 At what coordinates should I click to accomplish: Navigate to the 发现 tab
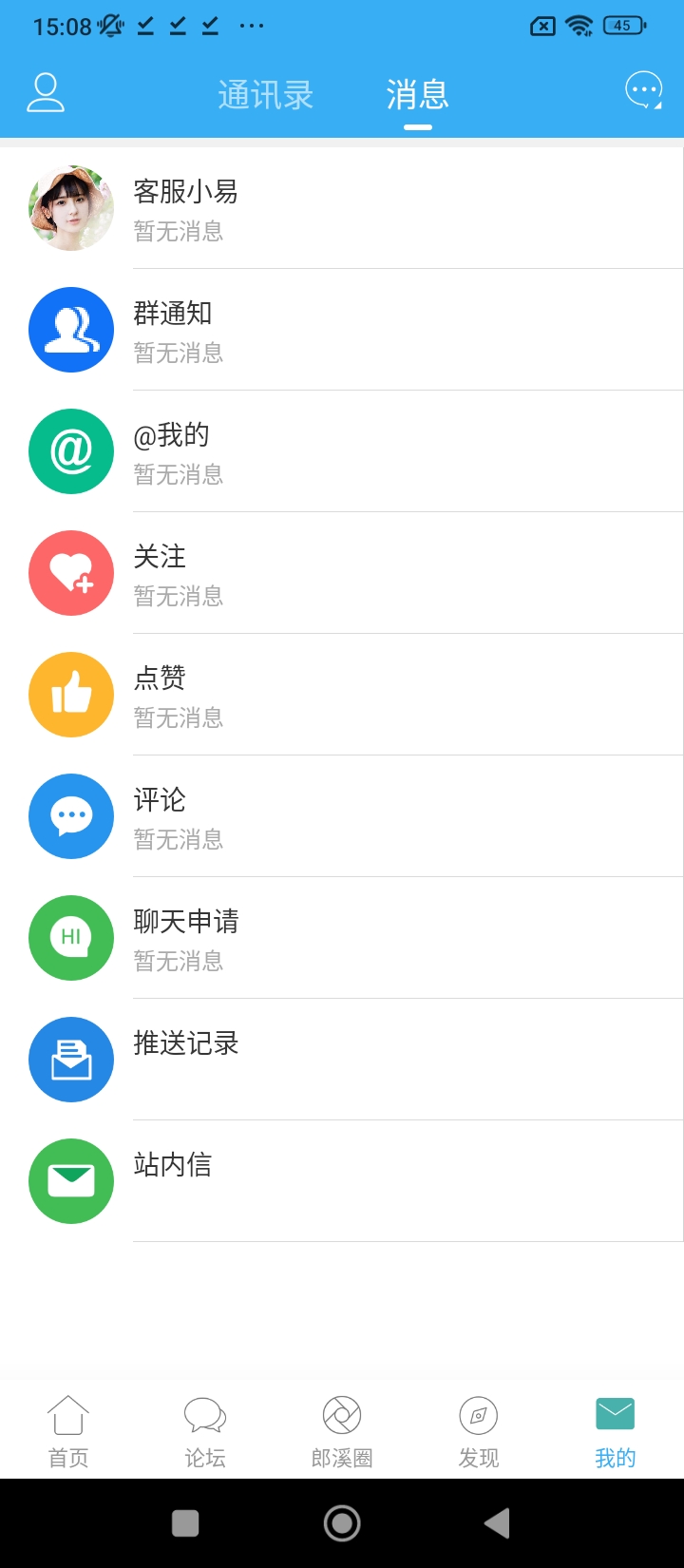tap(479, 1430)
